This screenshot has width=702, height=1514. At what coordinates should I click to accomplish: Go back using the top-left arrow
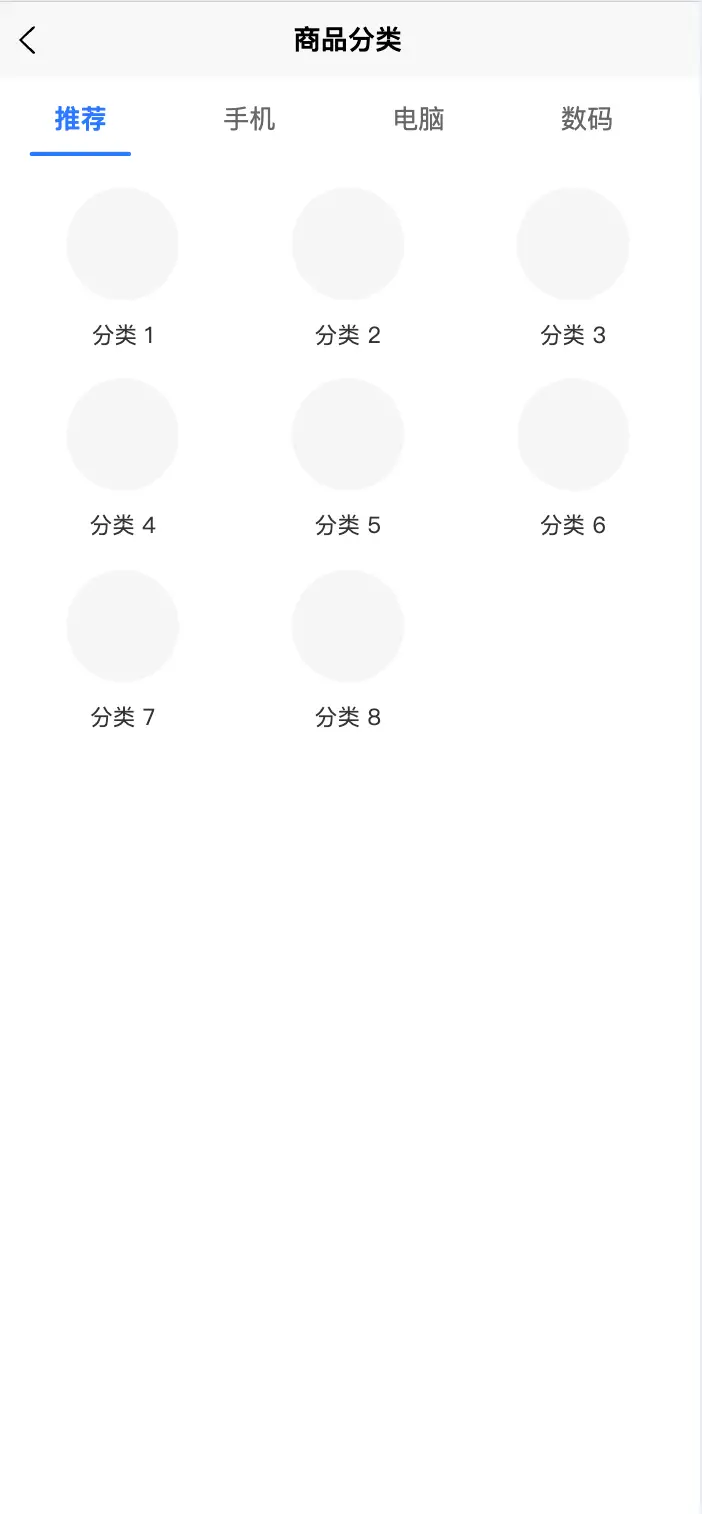tap(28, 40)
